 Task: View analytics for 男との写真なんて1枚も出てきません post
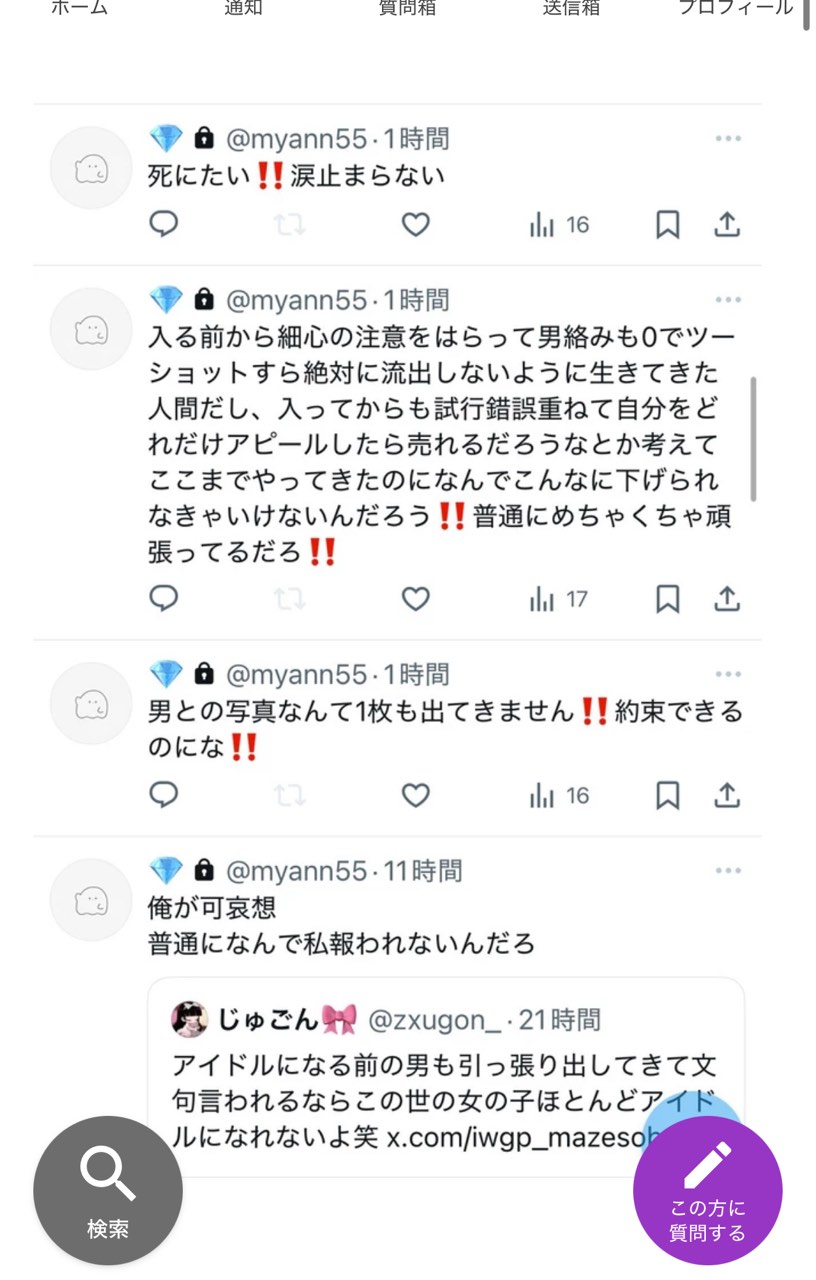coord(559,795)
